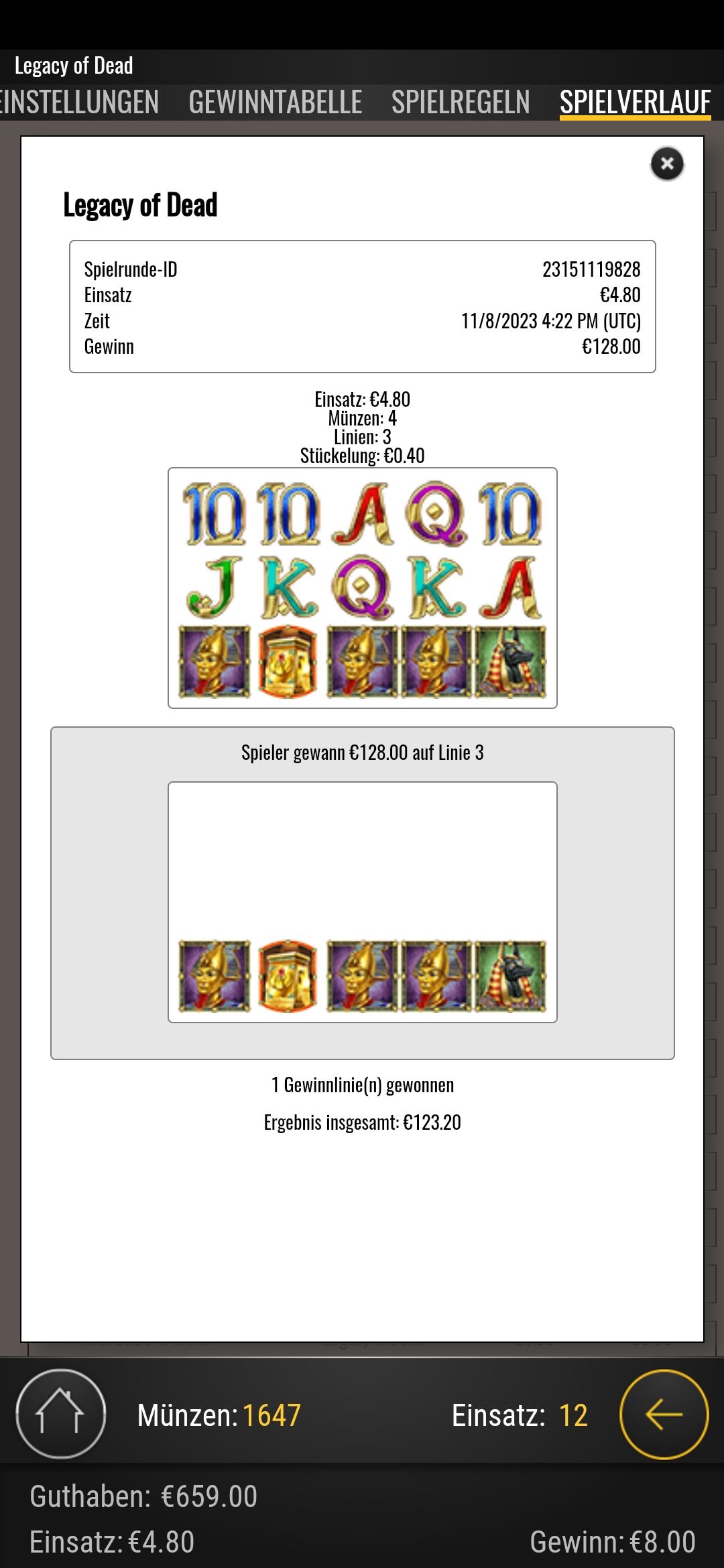This screenshot has width=724, height=1568.
Task: Open the Gewinntabelle tab
Action: coord(275,103)
